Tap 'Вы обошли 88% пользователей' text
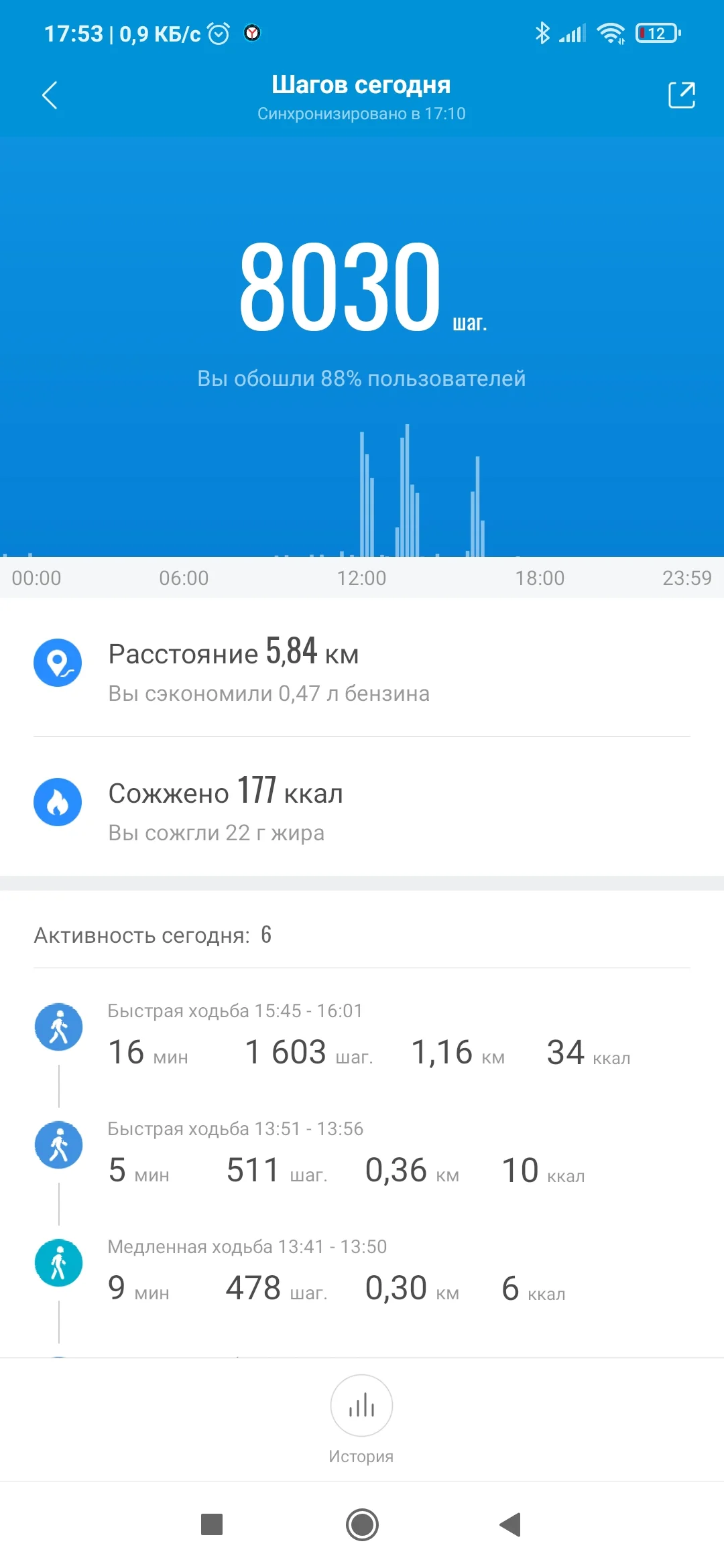The height and width of the screenshot is (1568, 724). (x=361, y=379)
